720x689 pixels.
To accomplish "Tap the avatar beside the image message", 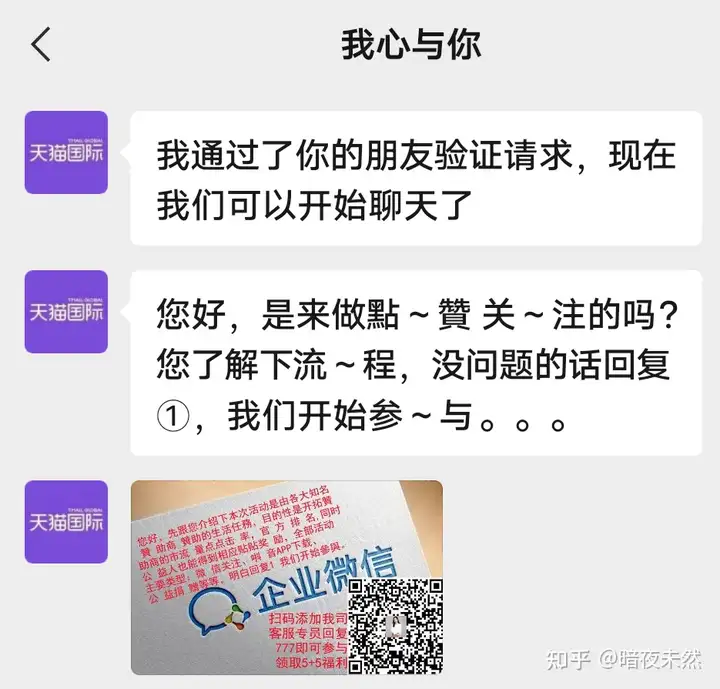I will pos(66,521).
